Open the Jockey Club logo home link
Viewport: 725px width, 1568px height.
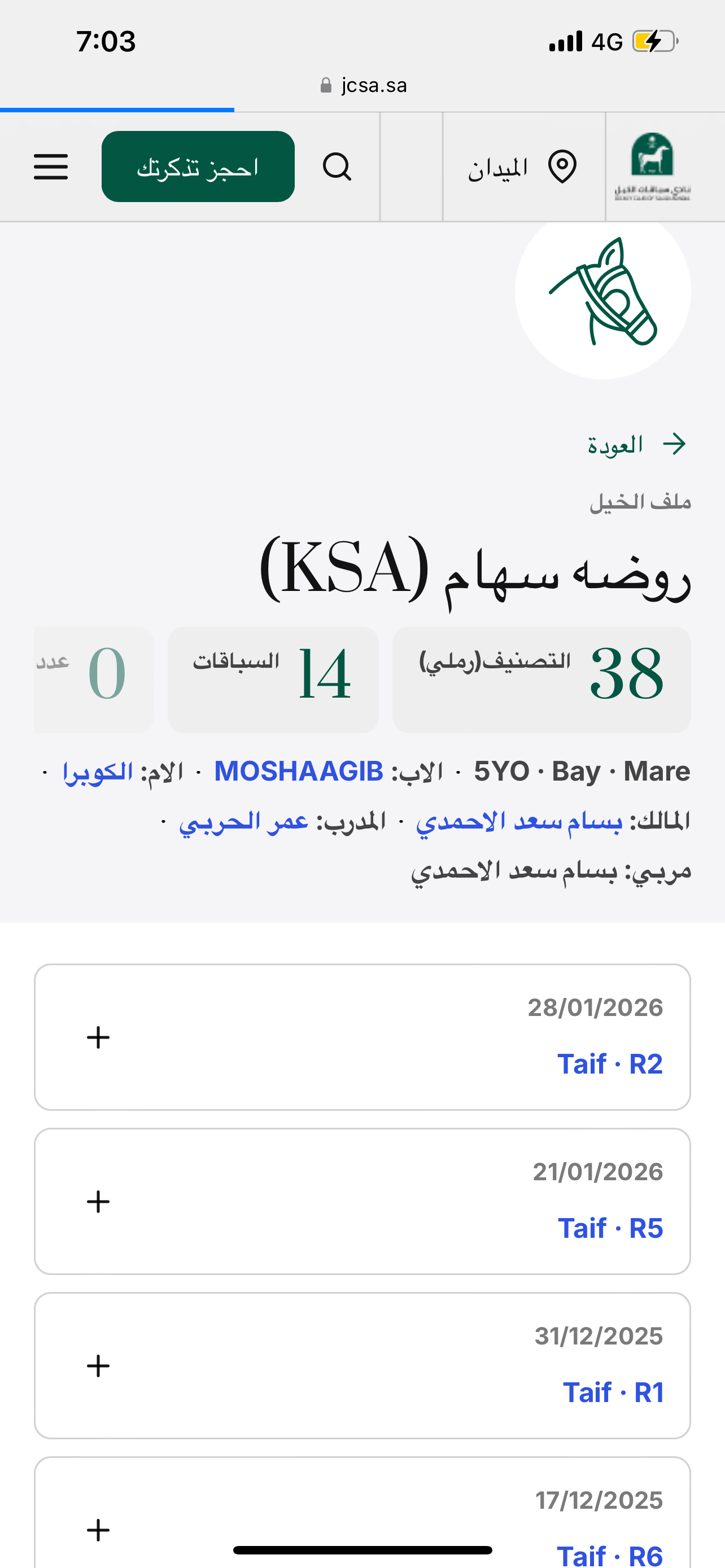652,167
